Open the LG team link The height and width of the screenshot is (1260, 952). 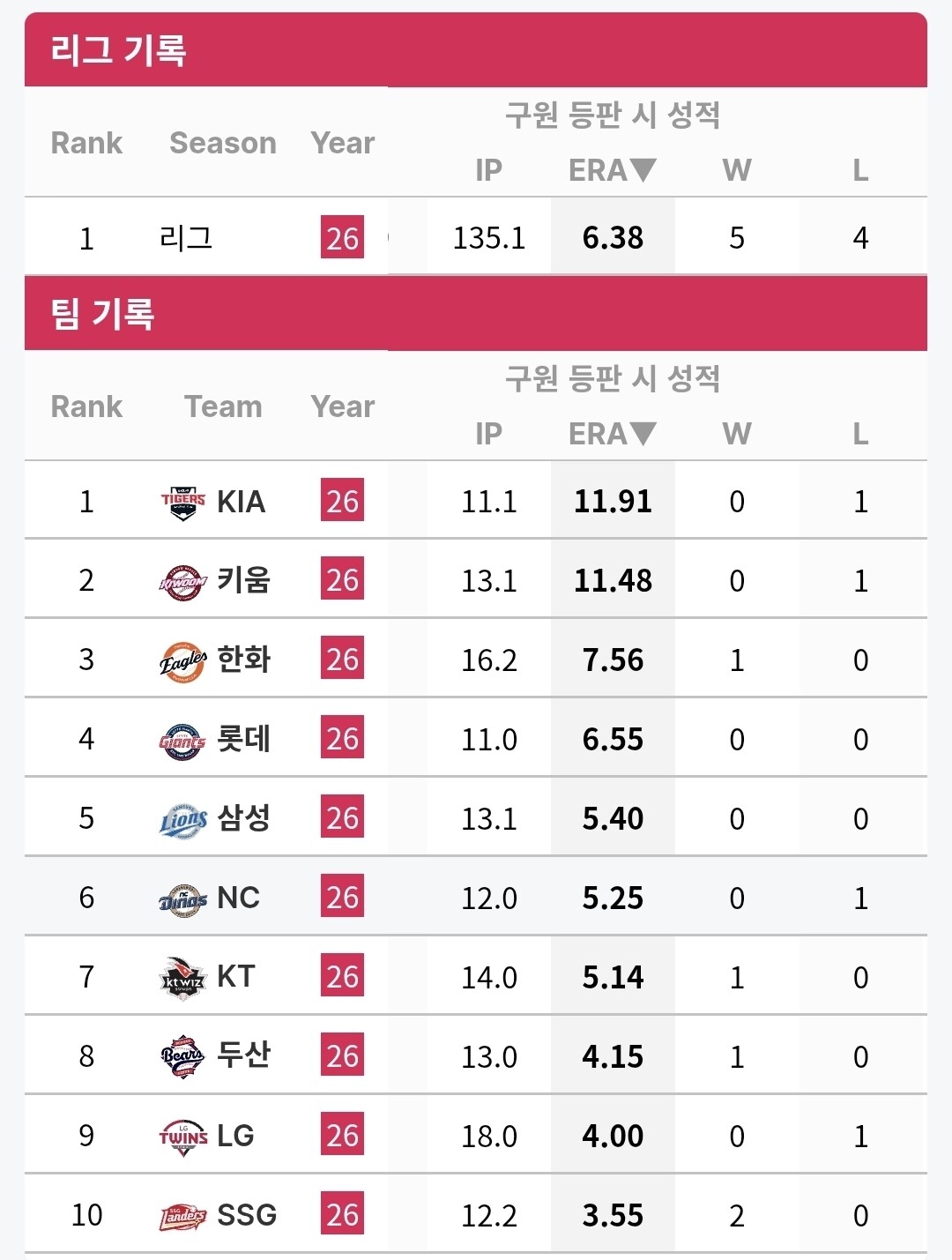(234, 1136)
